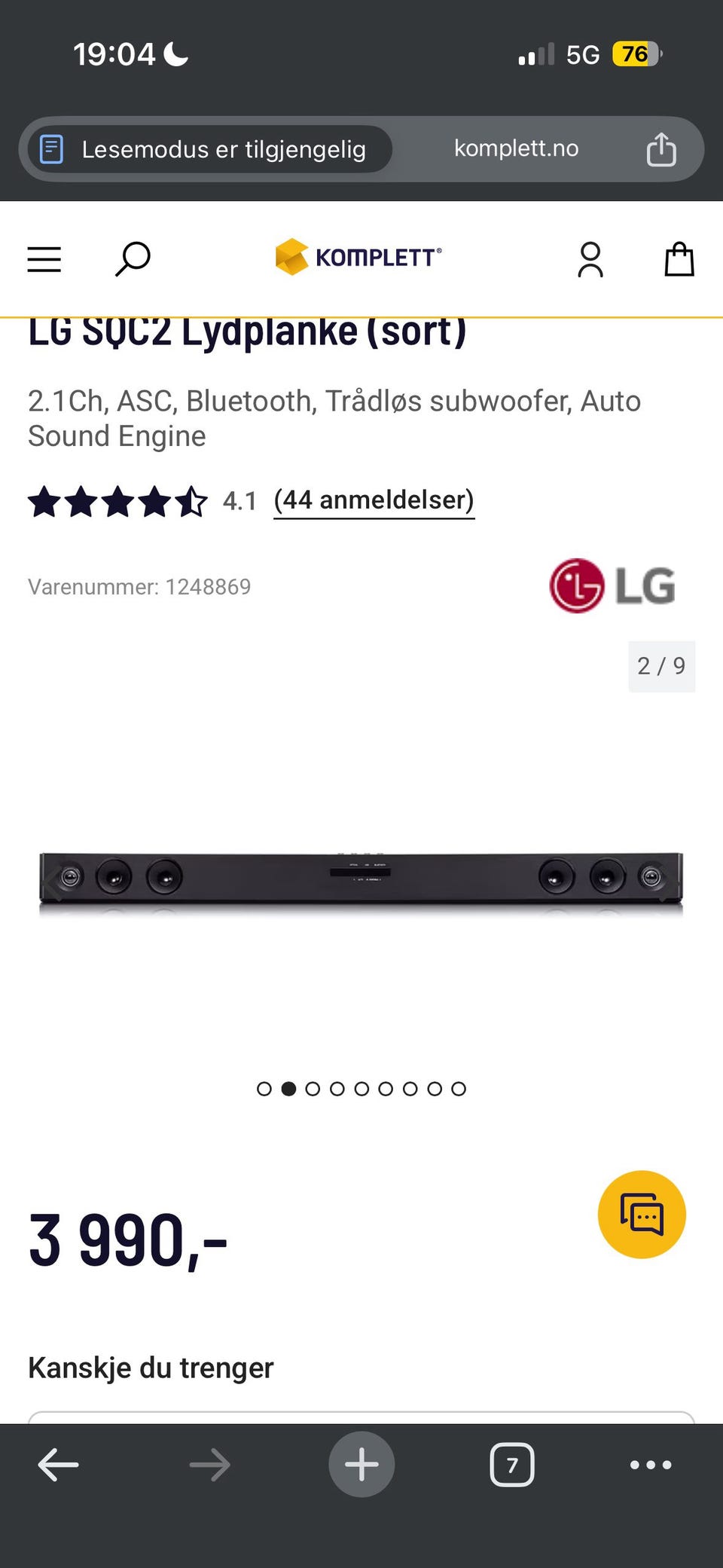723x1568 pixels.
Task: Open the browser overflow menu
Action: click(x=651, y=1465)
